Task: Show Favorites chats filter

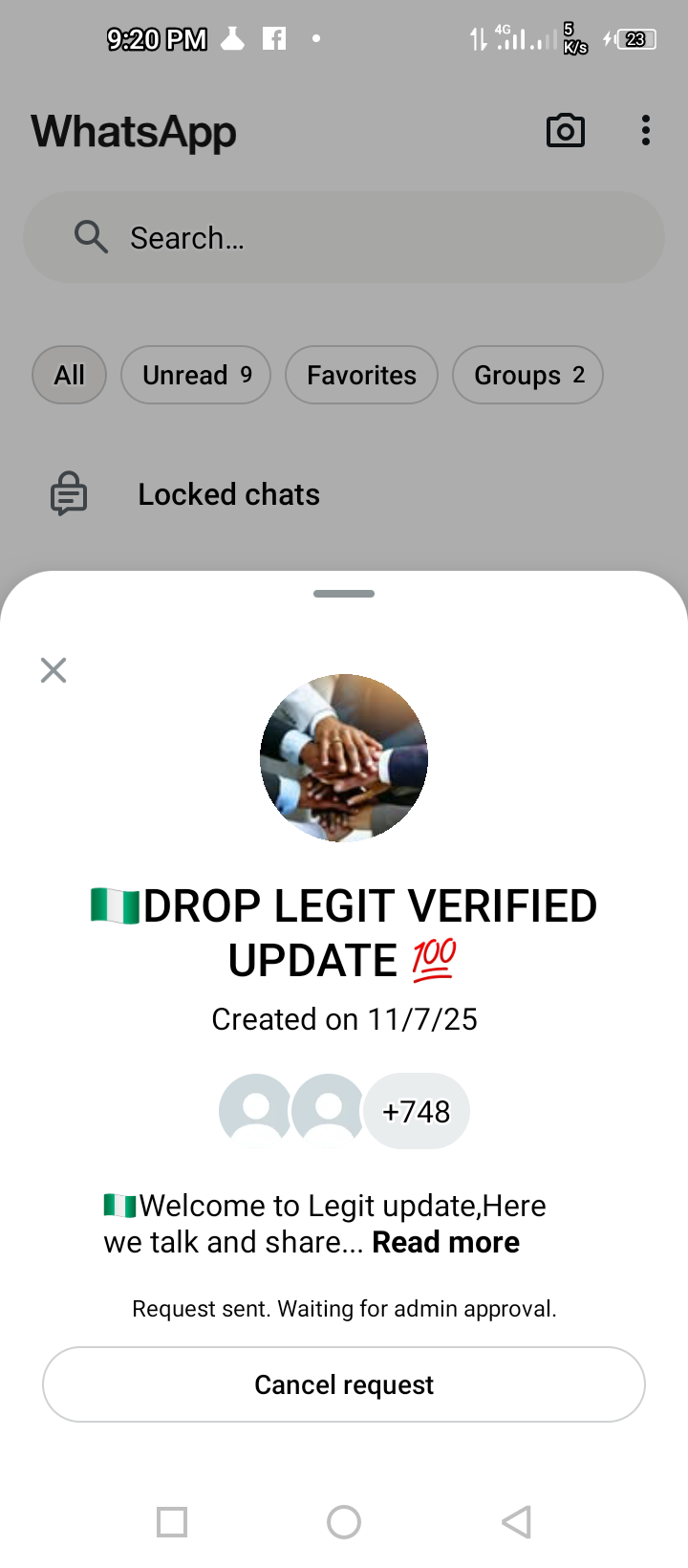Action: click(361, 375)
